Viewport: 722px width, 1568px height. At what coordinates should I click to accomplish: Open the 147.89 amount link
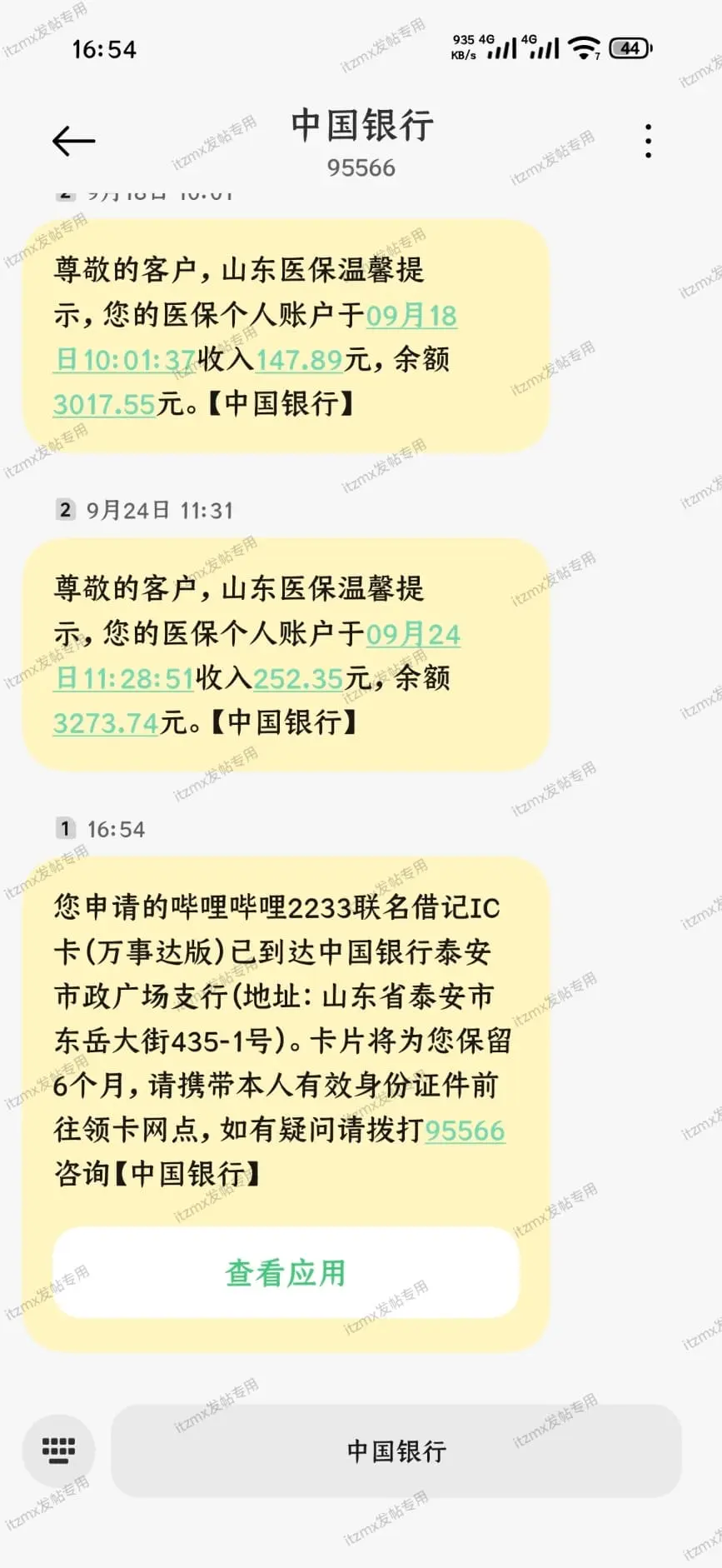click(x=299, y=360)
